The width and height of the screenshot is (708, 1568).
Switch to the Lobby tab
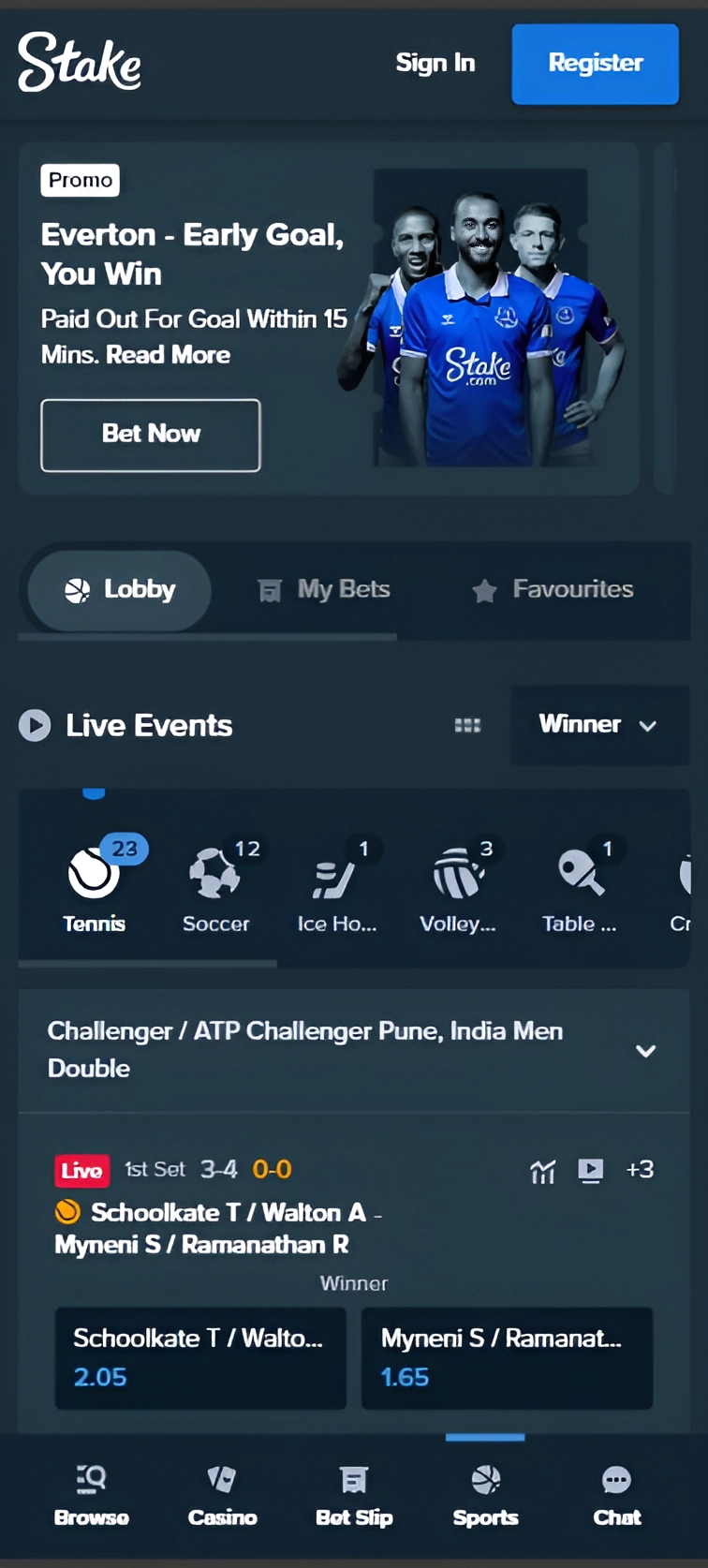pyautogui.click(x=120, y=590)
